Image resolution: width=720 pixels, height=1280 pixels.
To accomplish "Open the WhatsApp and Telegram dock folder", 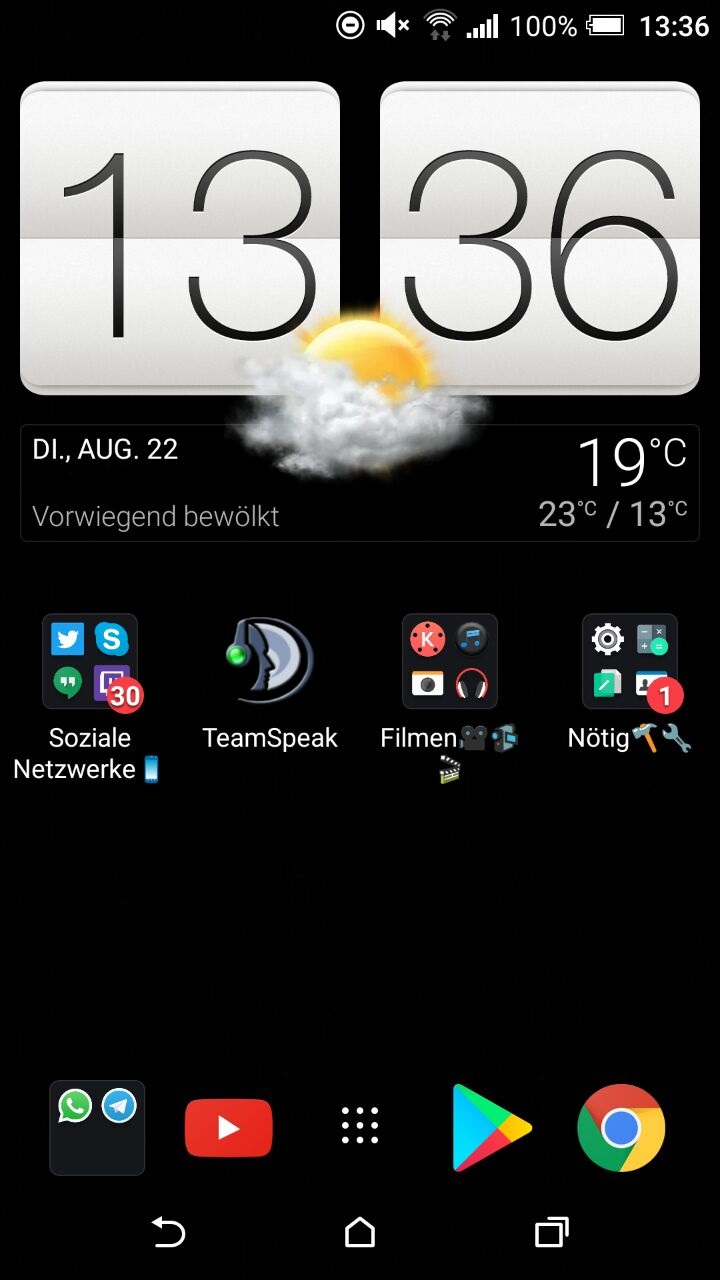I will (97, 1127).
